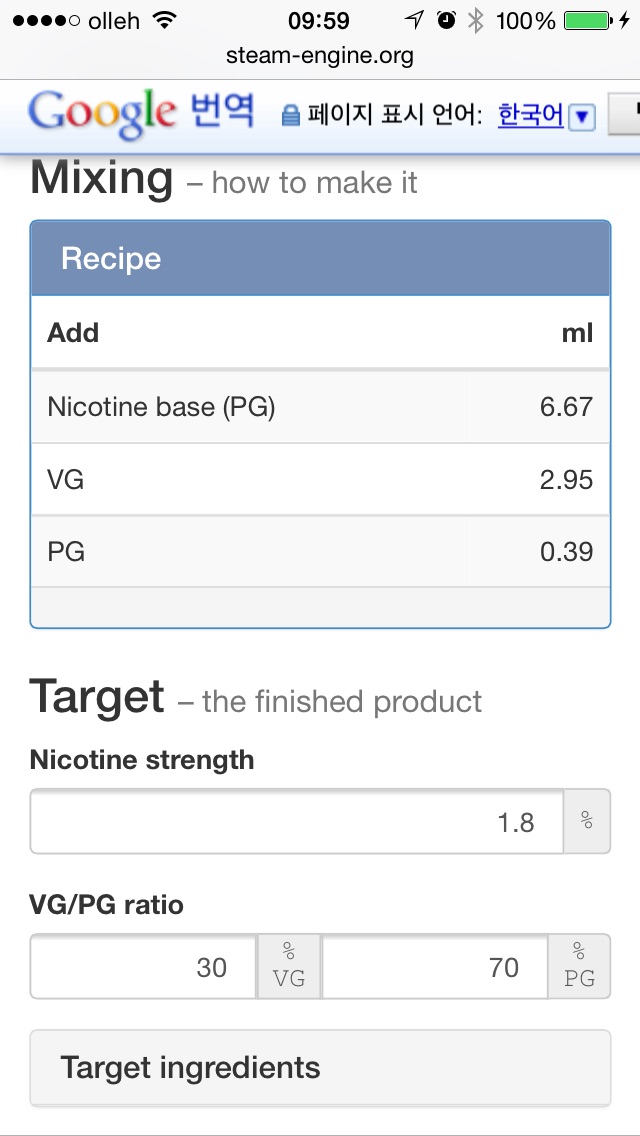Edit the VG percentage field
This screenshot has height=1136, width=640.
(144, 966)
